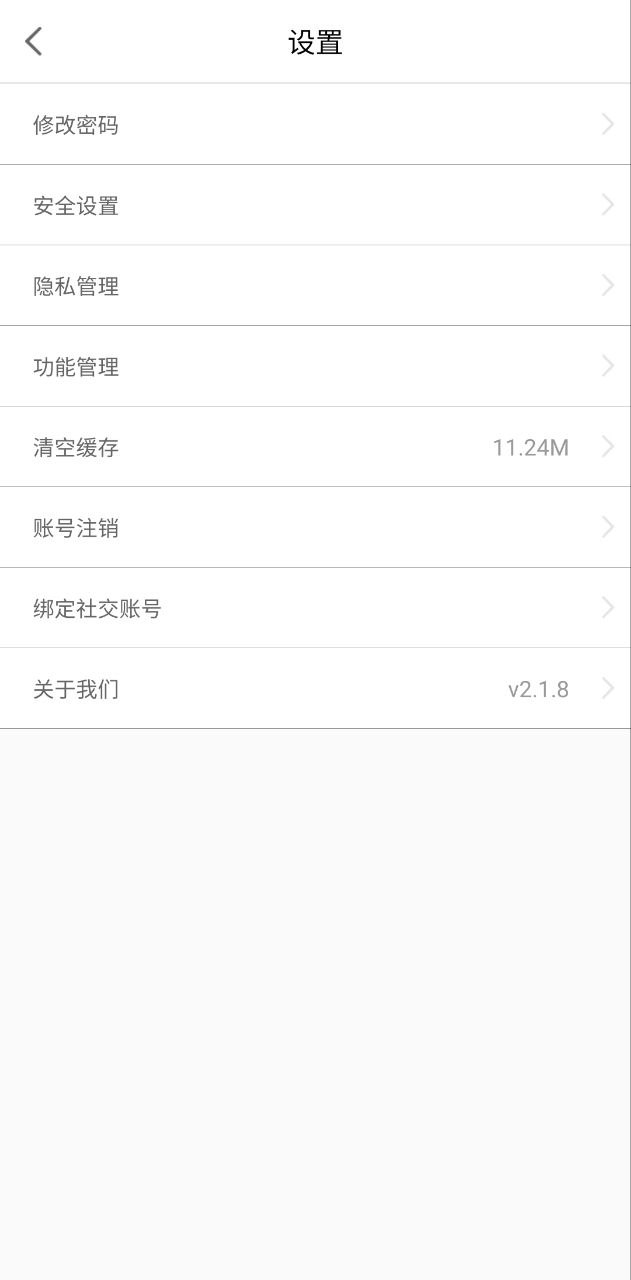Tap 清空缓存 to clear 11.24M cache
The image size is (631, 1280).
pos(315,447)
